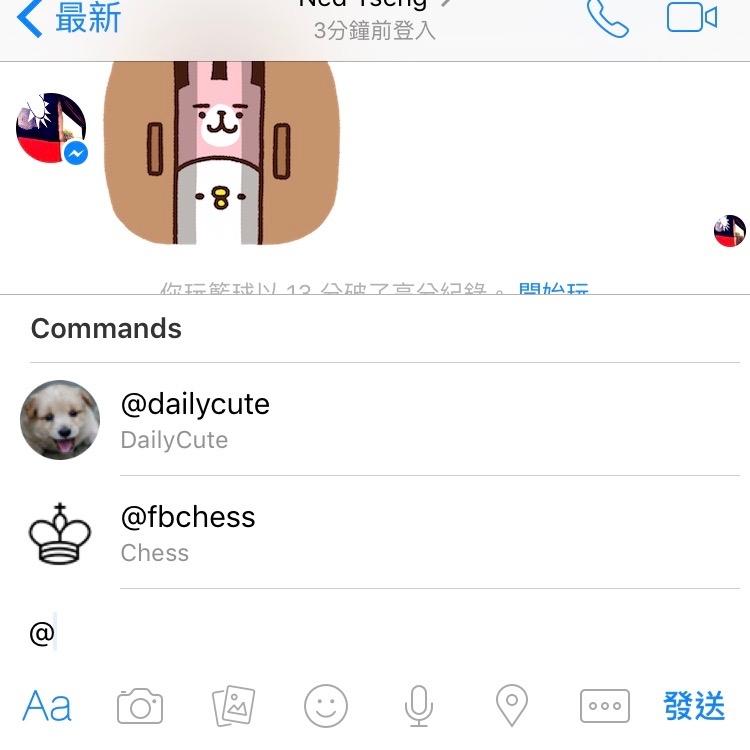This screenshot has width=750, height=750.
Task: Open more options with the three-dot icon
Action: coord(605,706)
